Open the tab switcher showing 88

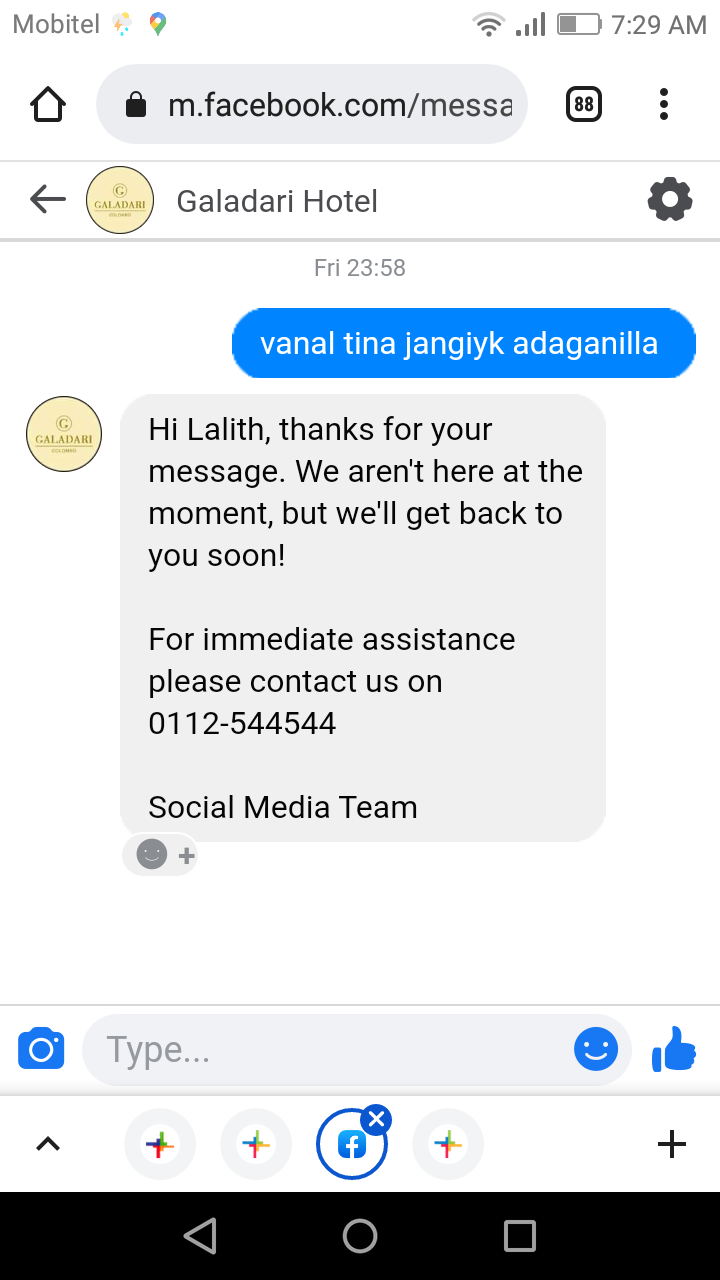point(584,104)
